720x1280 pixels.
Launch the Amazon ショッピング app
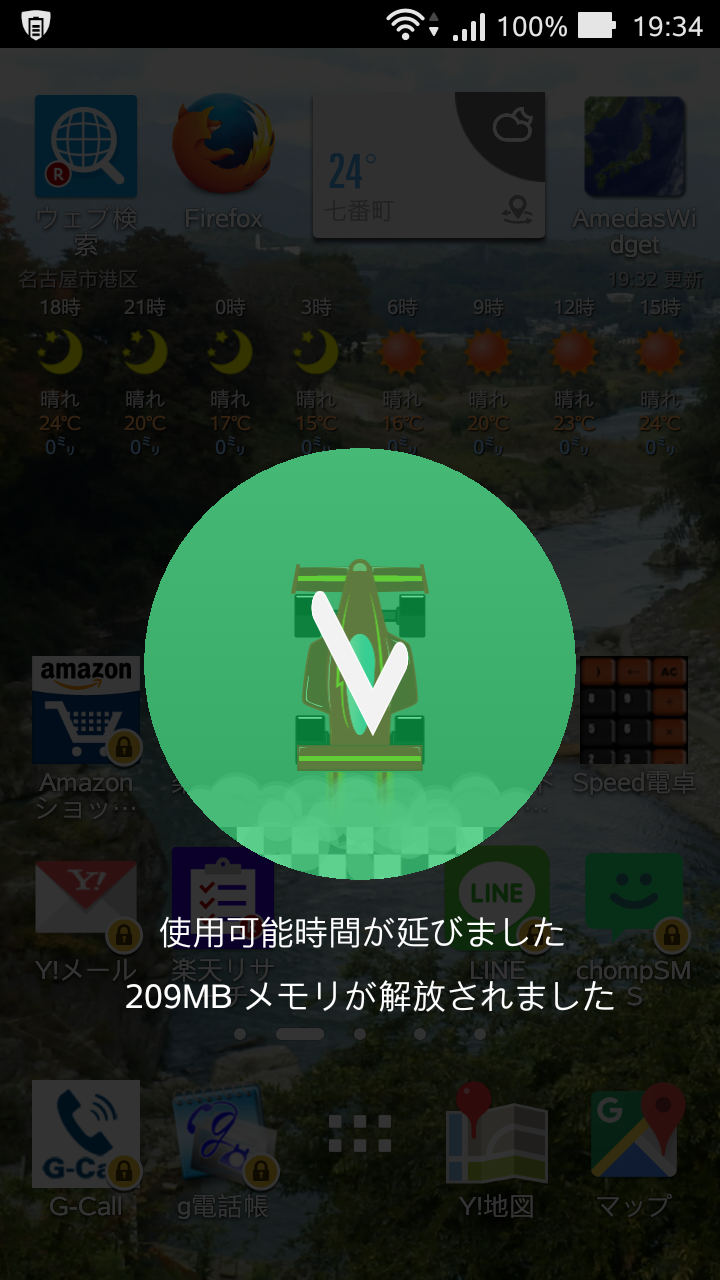point(86,710)
